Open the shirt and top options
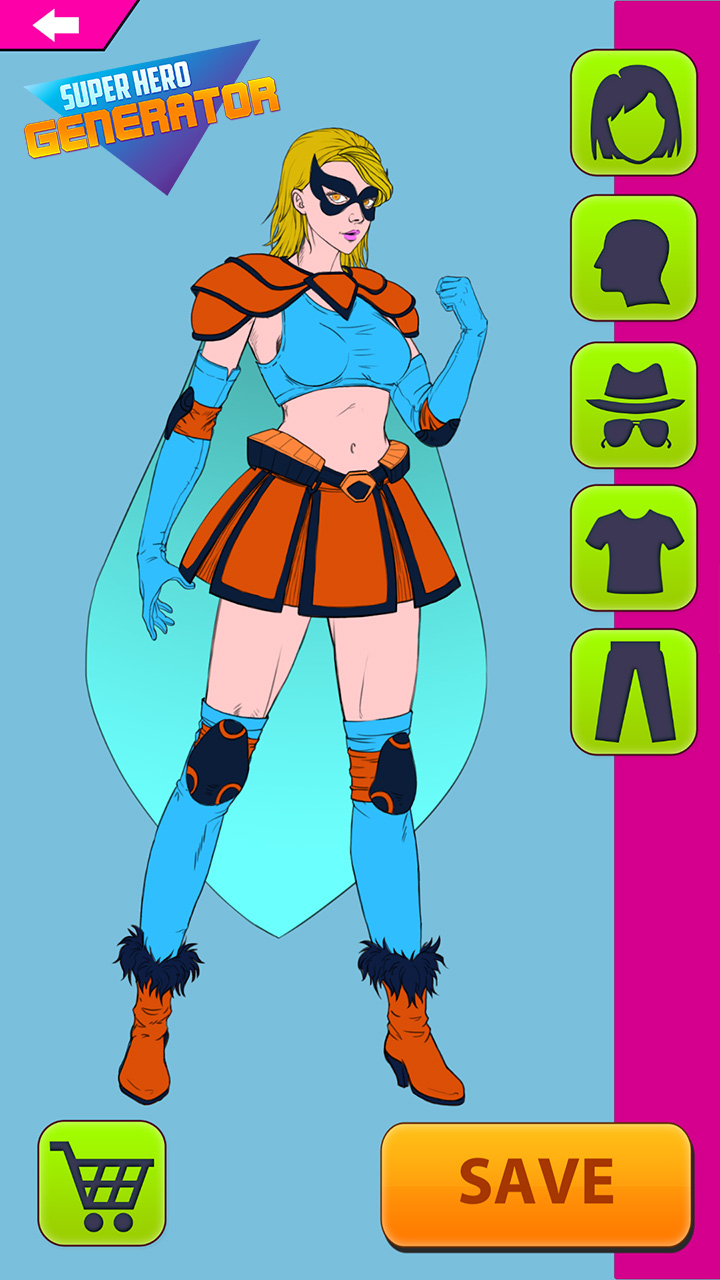Image resolution: width=720 pixels, height=1280 pixels. [x=634, y=548]
